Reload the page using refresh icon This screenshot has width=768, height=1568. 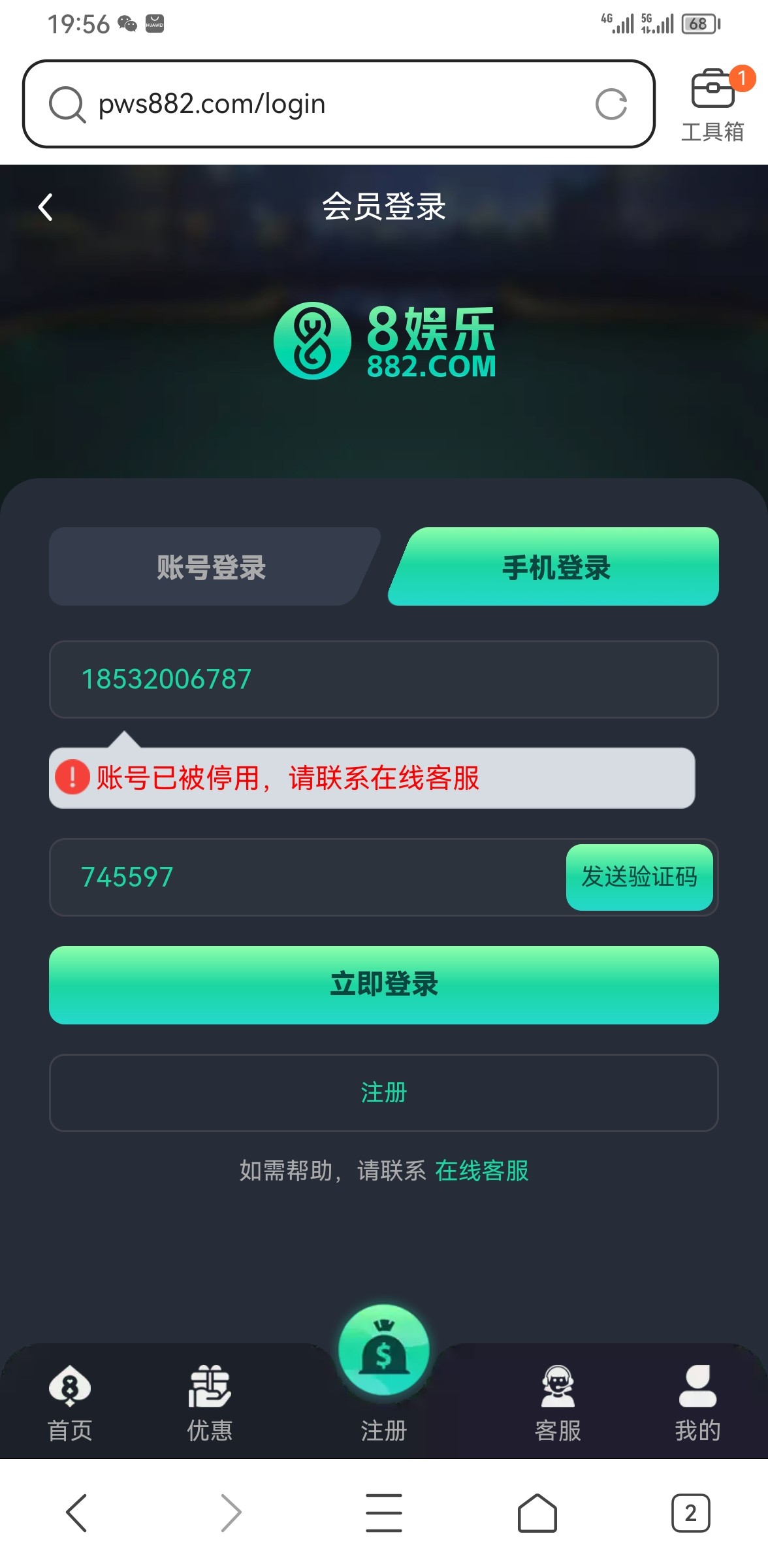[x=613, y=103]
